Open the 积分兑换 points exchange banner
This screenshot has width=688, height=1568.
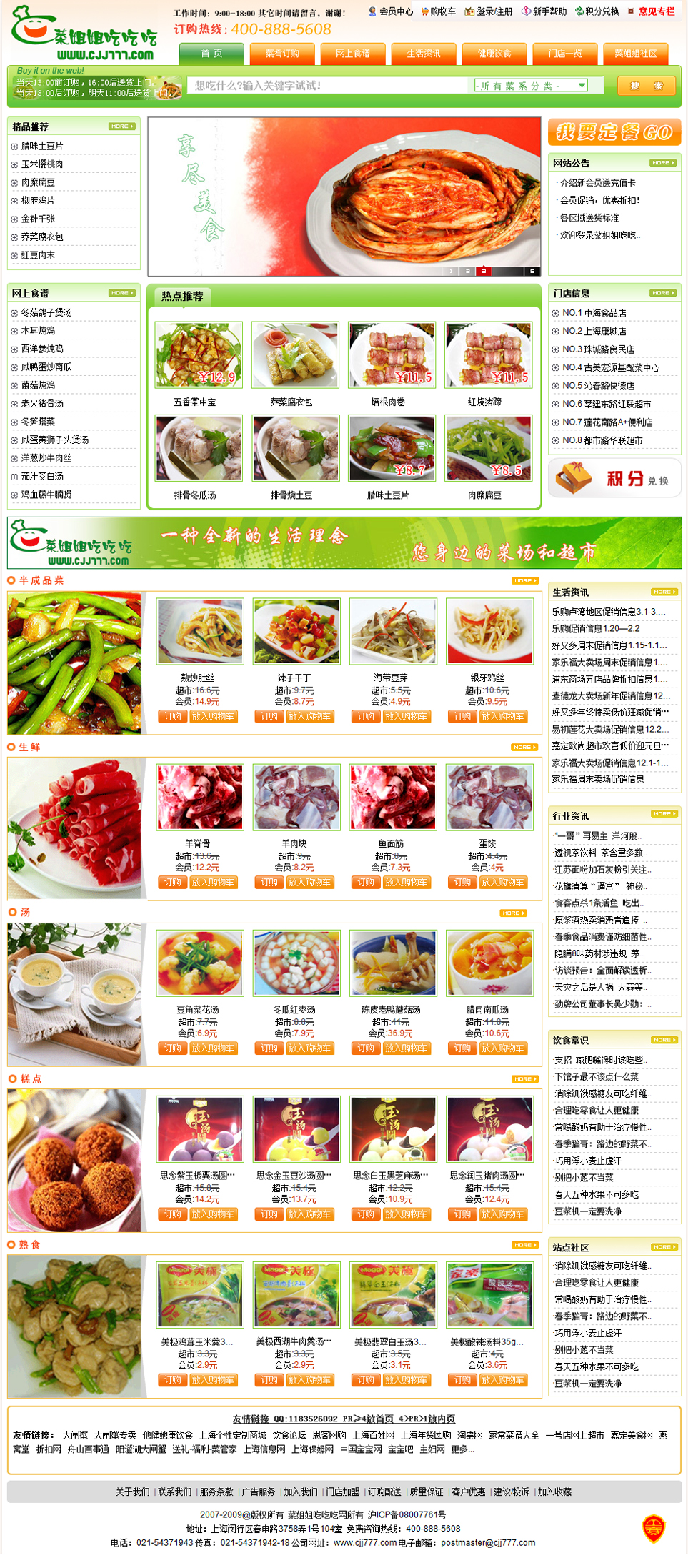pos(614,478)
